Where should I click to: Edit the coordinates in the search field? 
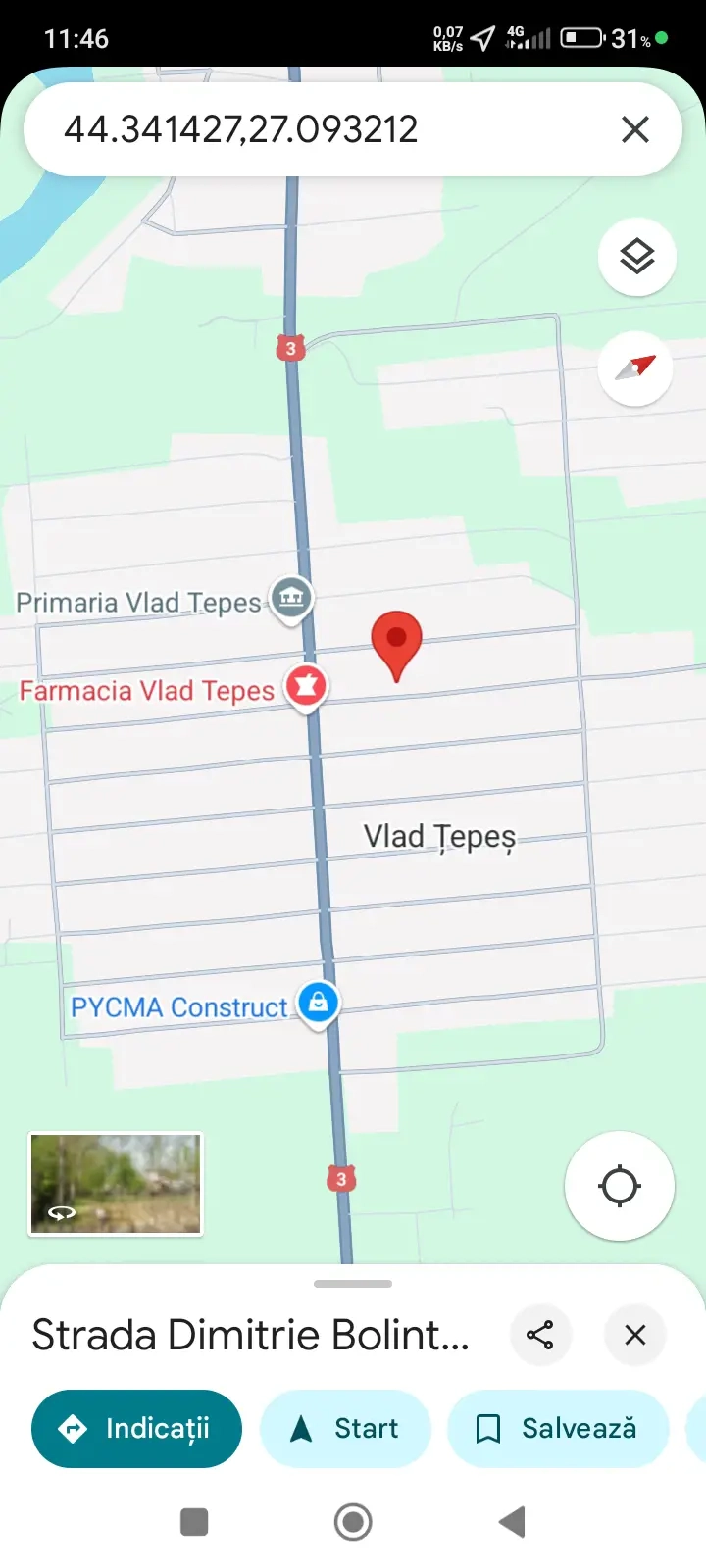click(x=294, y=129)
